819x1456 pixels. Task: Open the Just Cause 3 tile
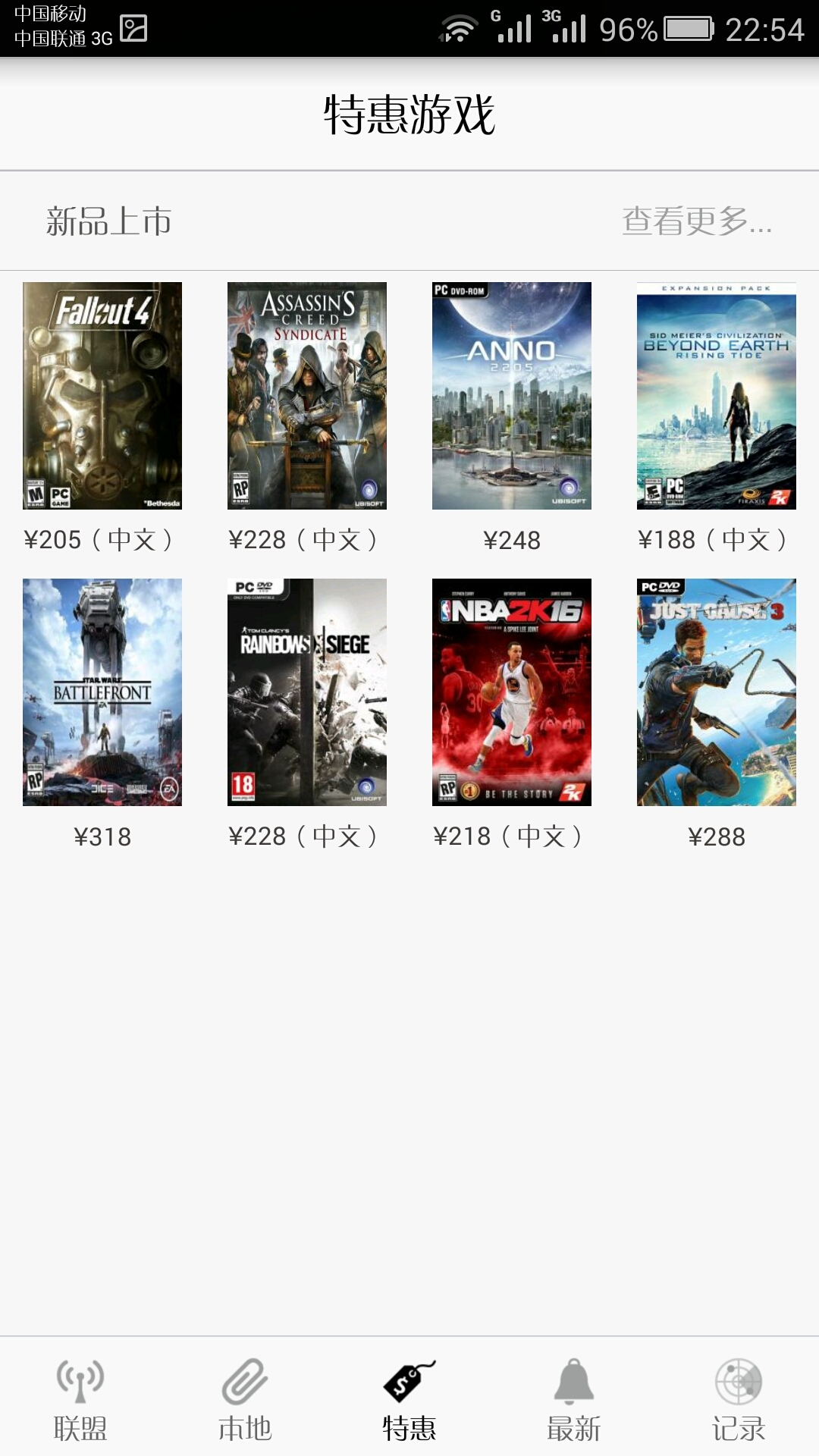[717, 692]
